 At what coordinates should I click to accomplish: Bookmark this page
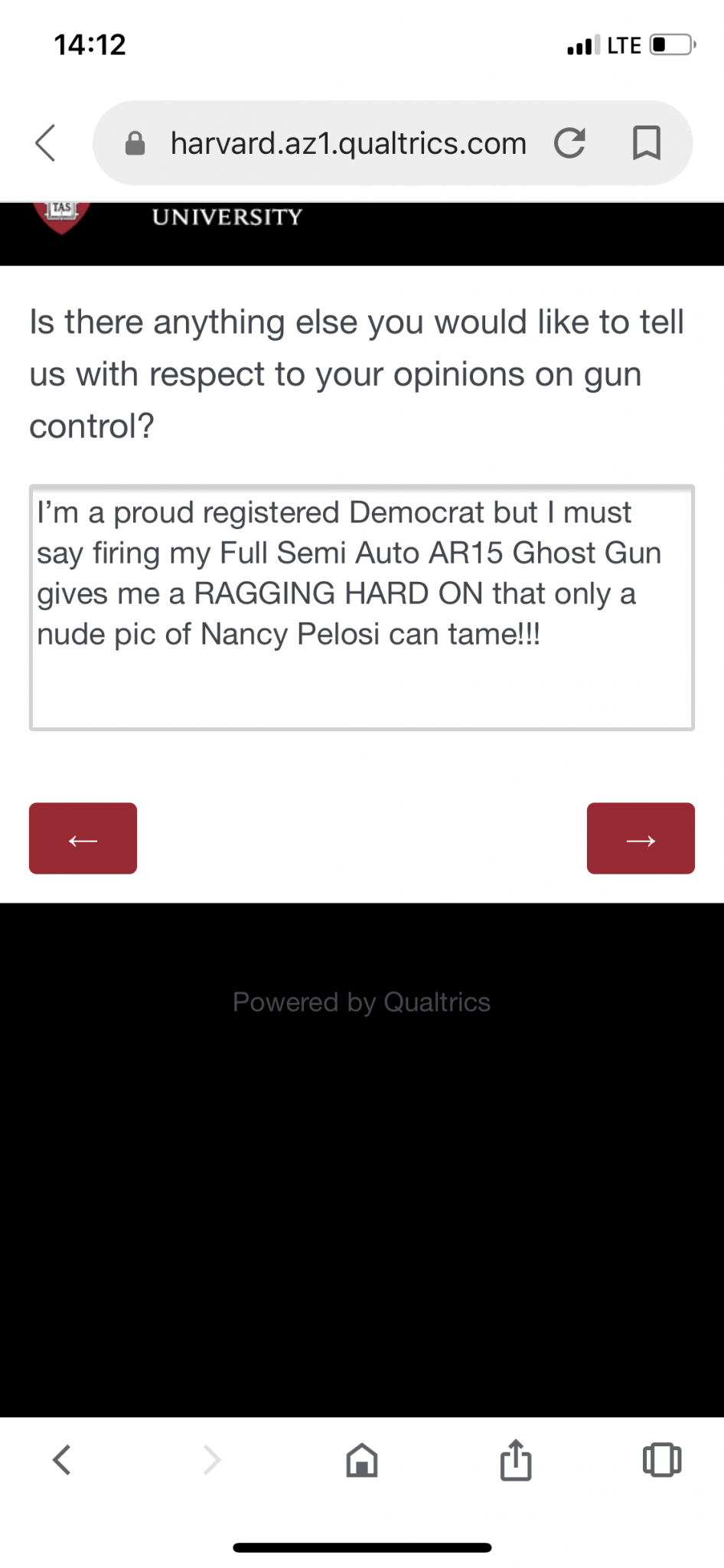[647, 142]
